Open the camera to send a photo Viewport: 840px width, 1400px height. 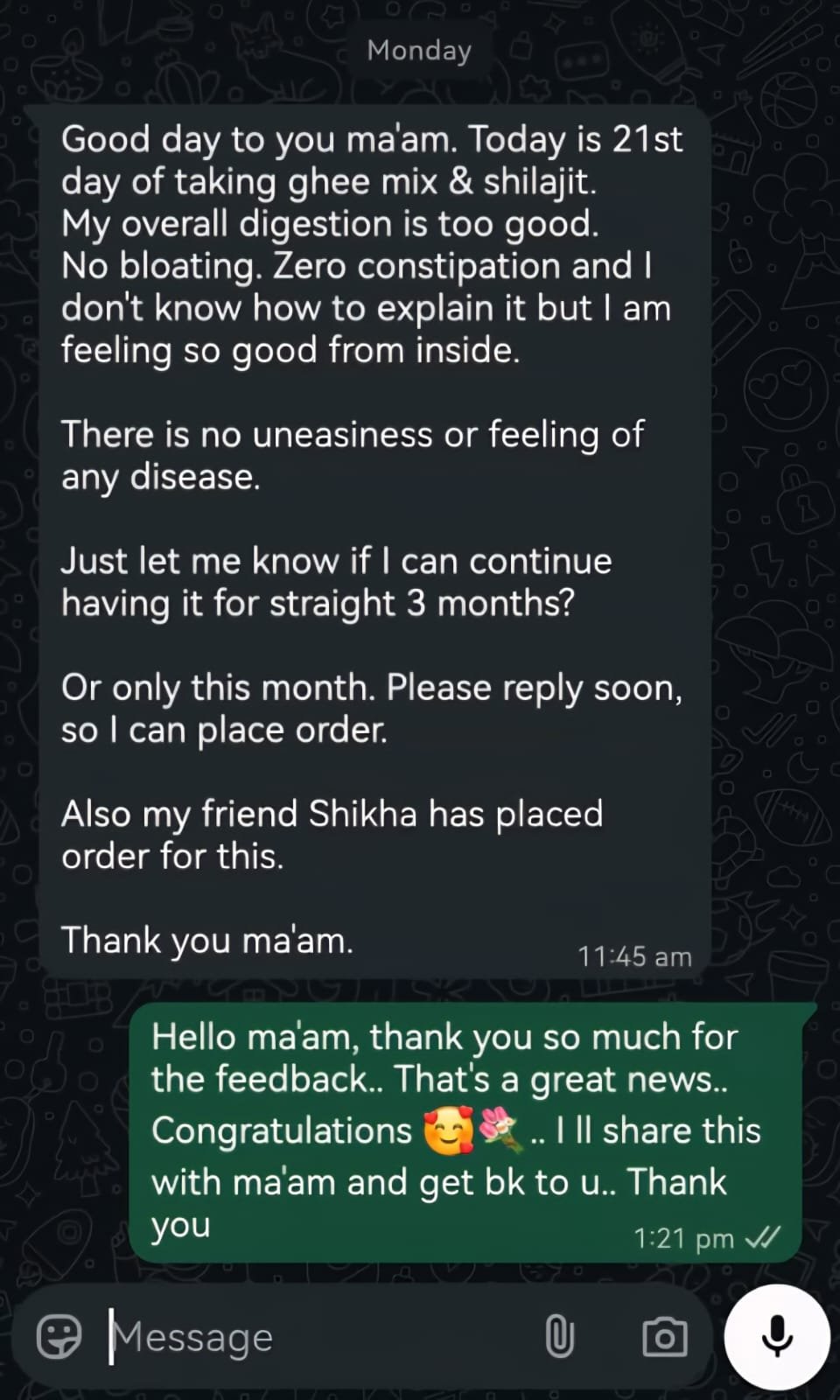pos(664,1337)
